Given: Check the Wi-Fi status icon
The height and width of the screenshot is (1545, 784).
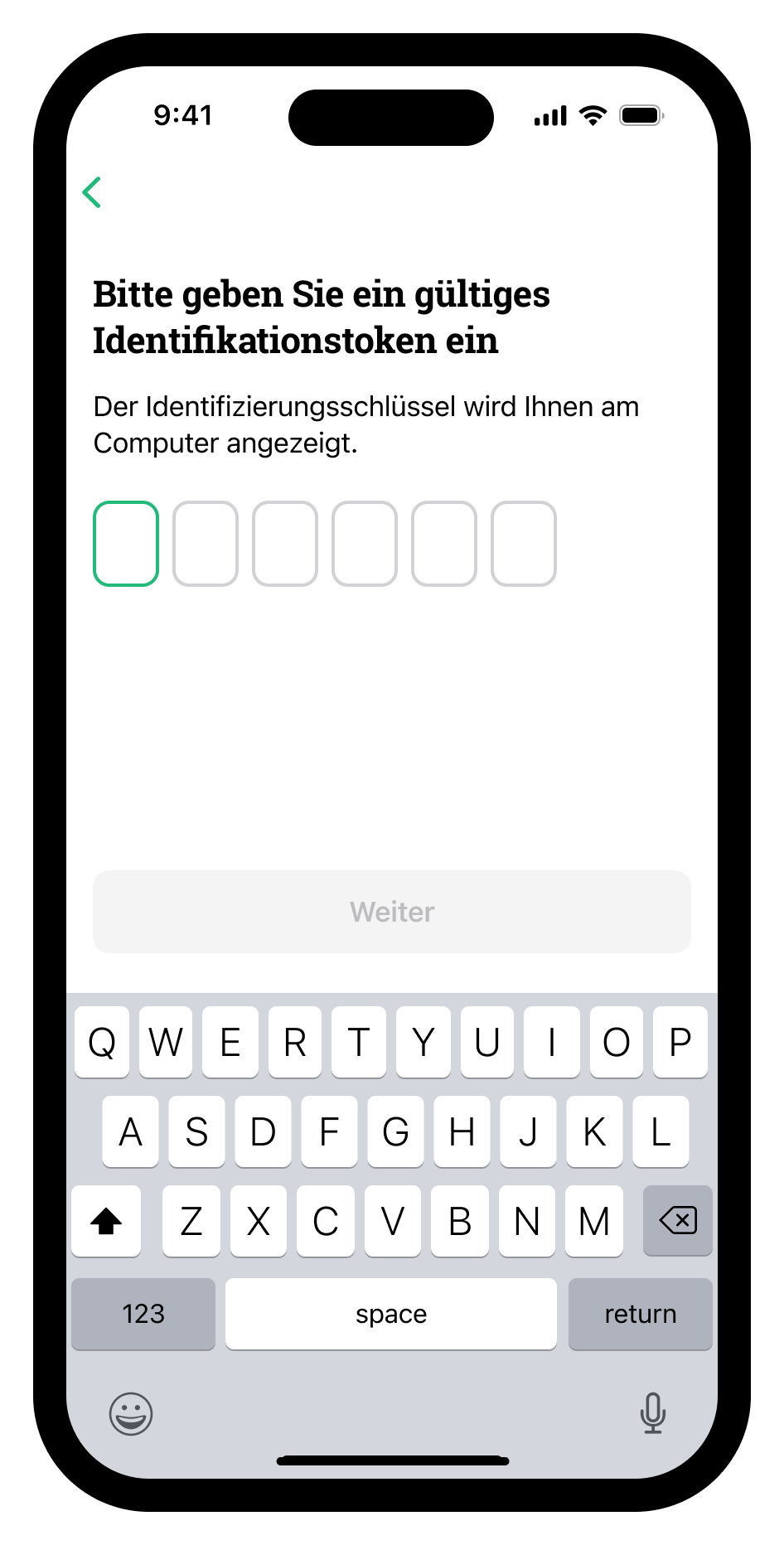Looking at the screenshot, I should [x=591, y=116].
